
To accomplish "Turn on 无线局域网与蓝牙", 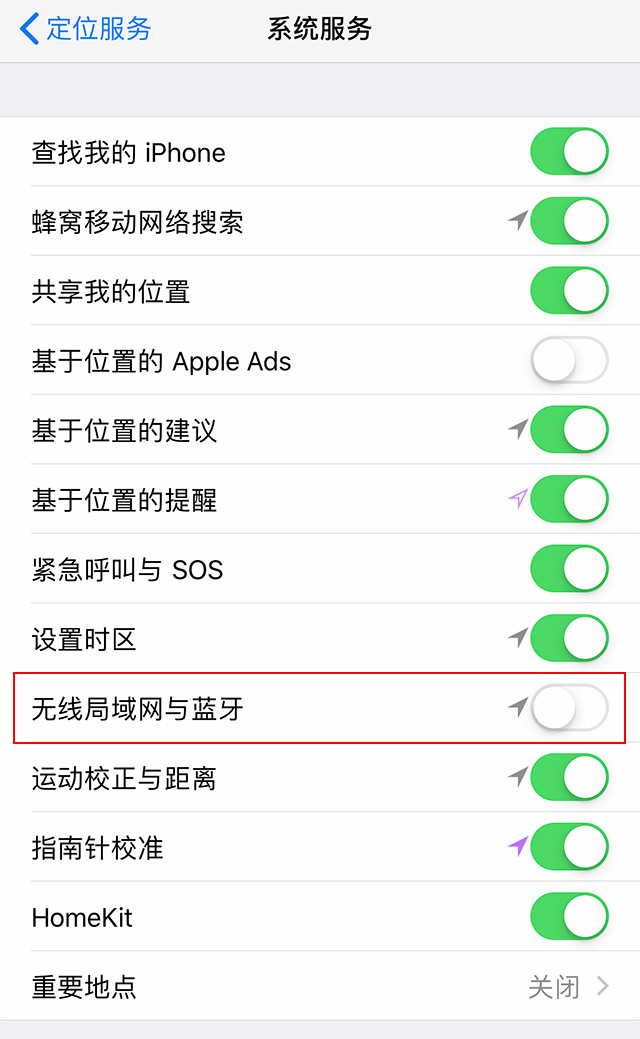I will click(x=568, y=709).
